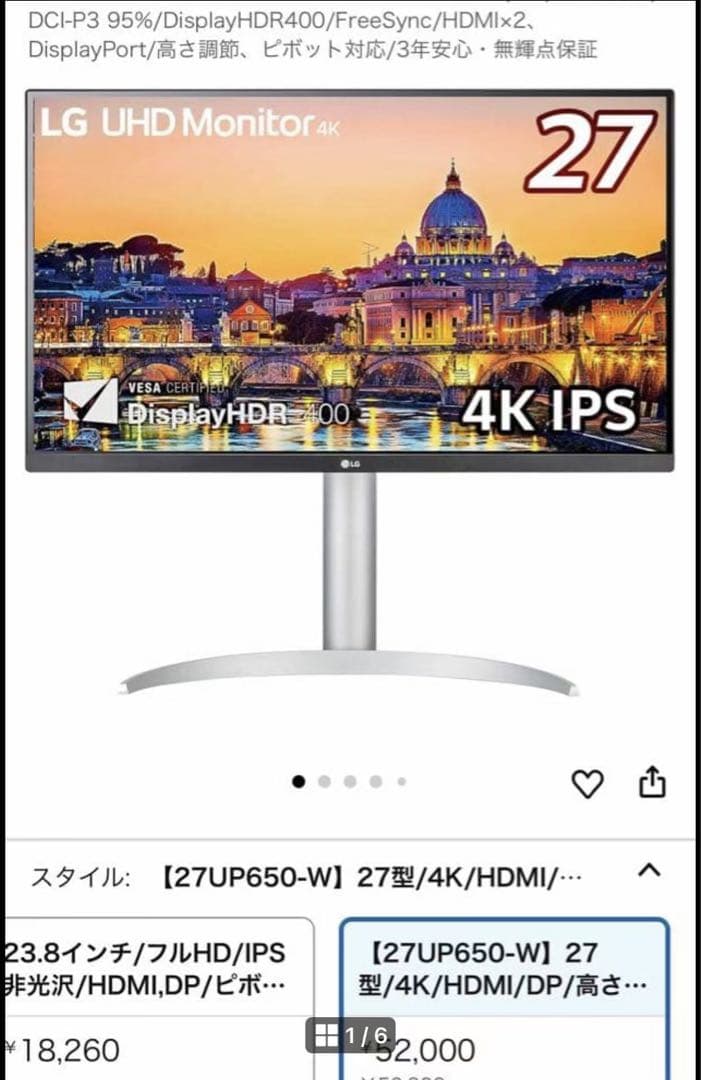Collapse the スタイル options chevron
The height and width of the screenshot is (1080, 701).
coord(649,870)
